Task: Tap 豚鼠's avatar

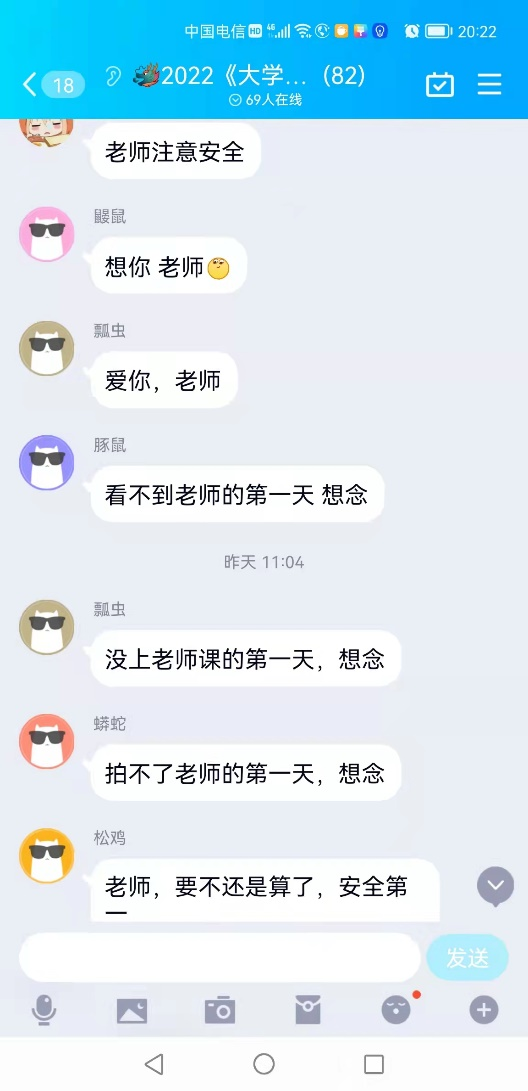Action: pos(47,463)
